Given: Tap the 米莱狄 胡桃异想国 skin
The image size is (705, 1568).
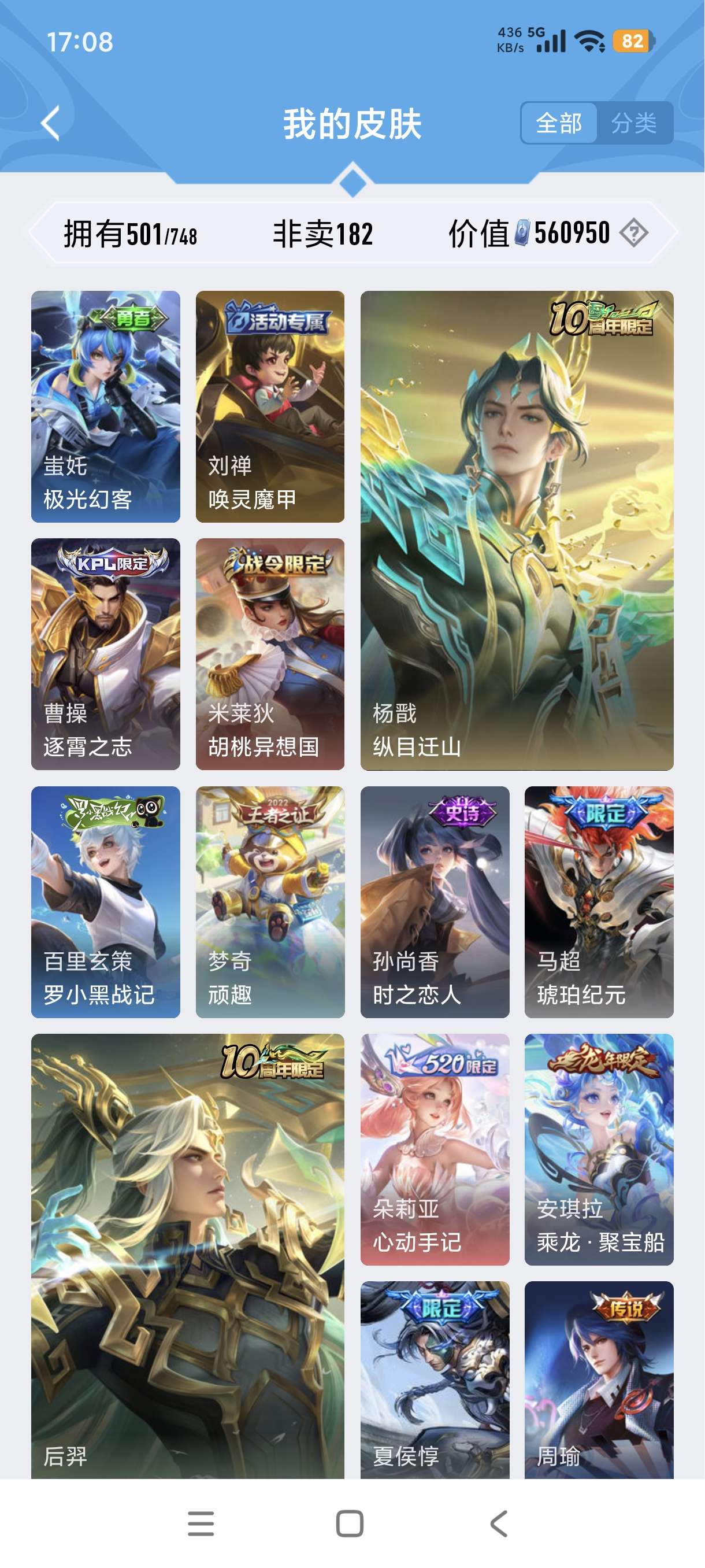Looking at the screenshot, I should (x=270, y=654).
